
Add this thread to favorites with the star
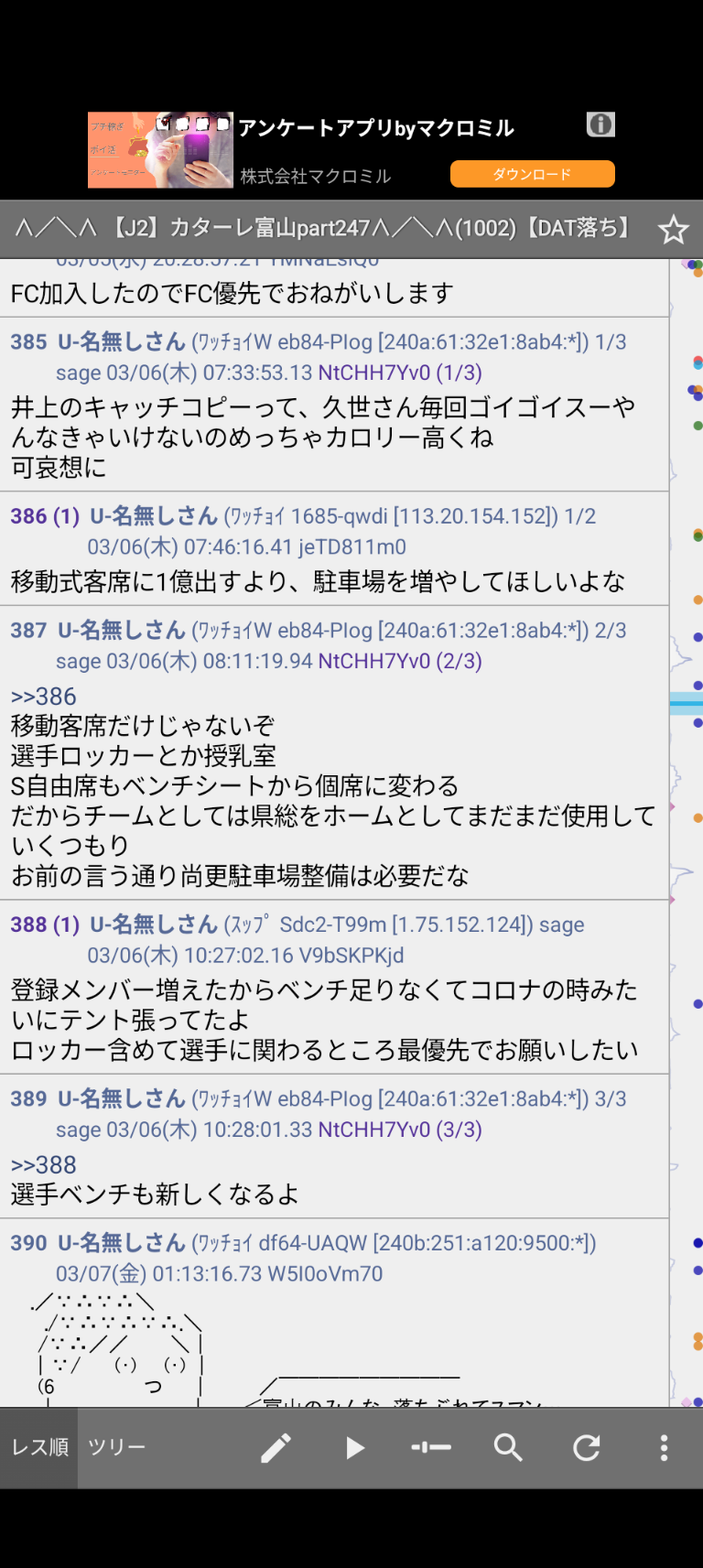pos(673,230)
